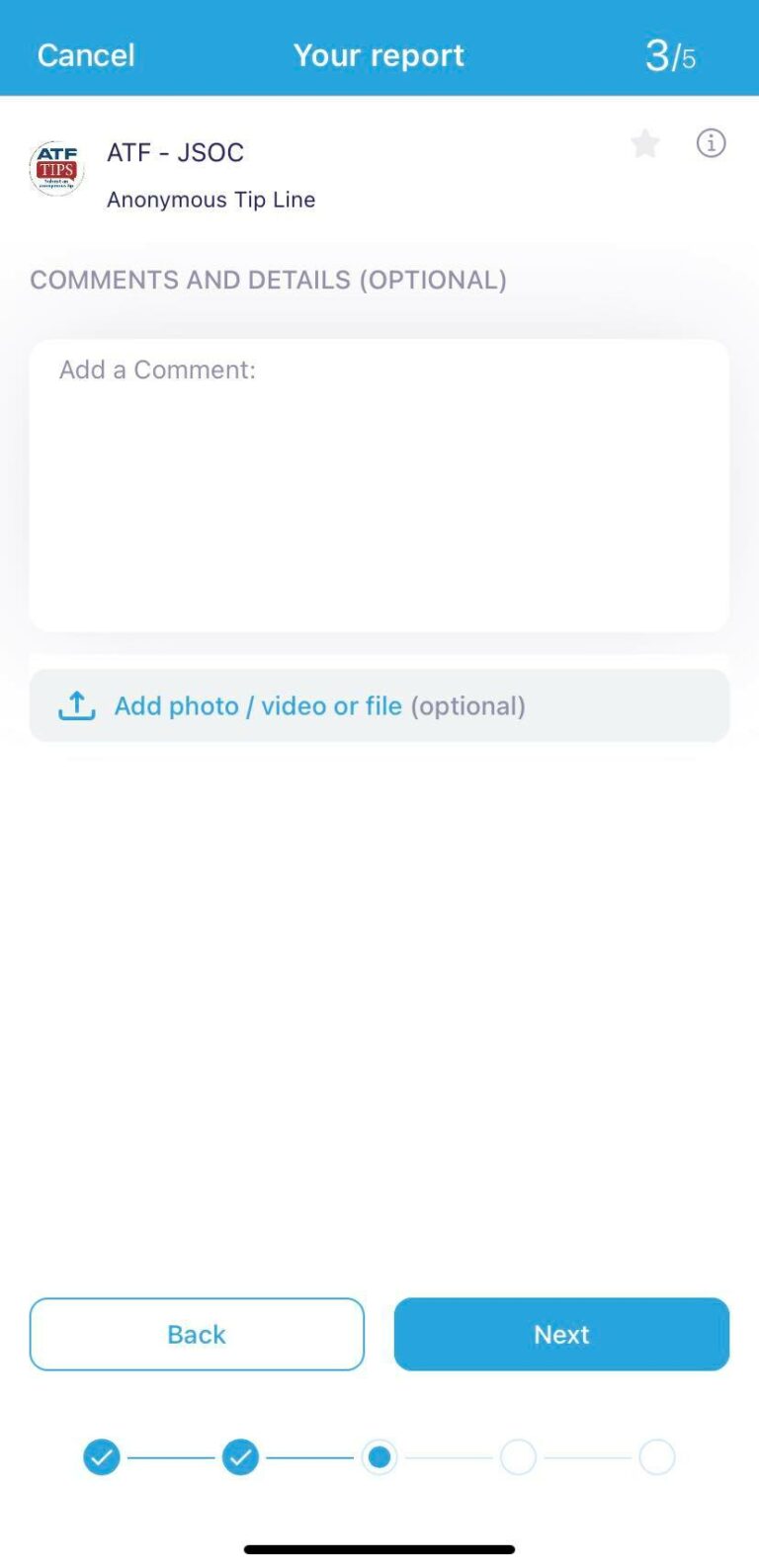Toggle favorite status using the star
Image resolution: width=759 pixels, height=1568 pixels.
click(645, 143)
